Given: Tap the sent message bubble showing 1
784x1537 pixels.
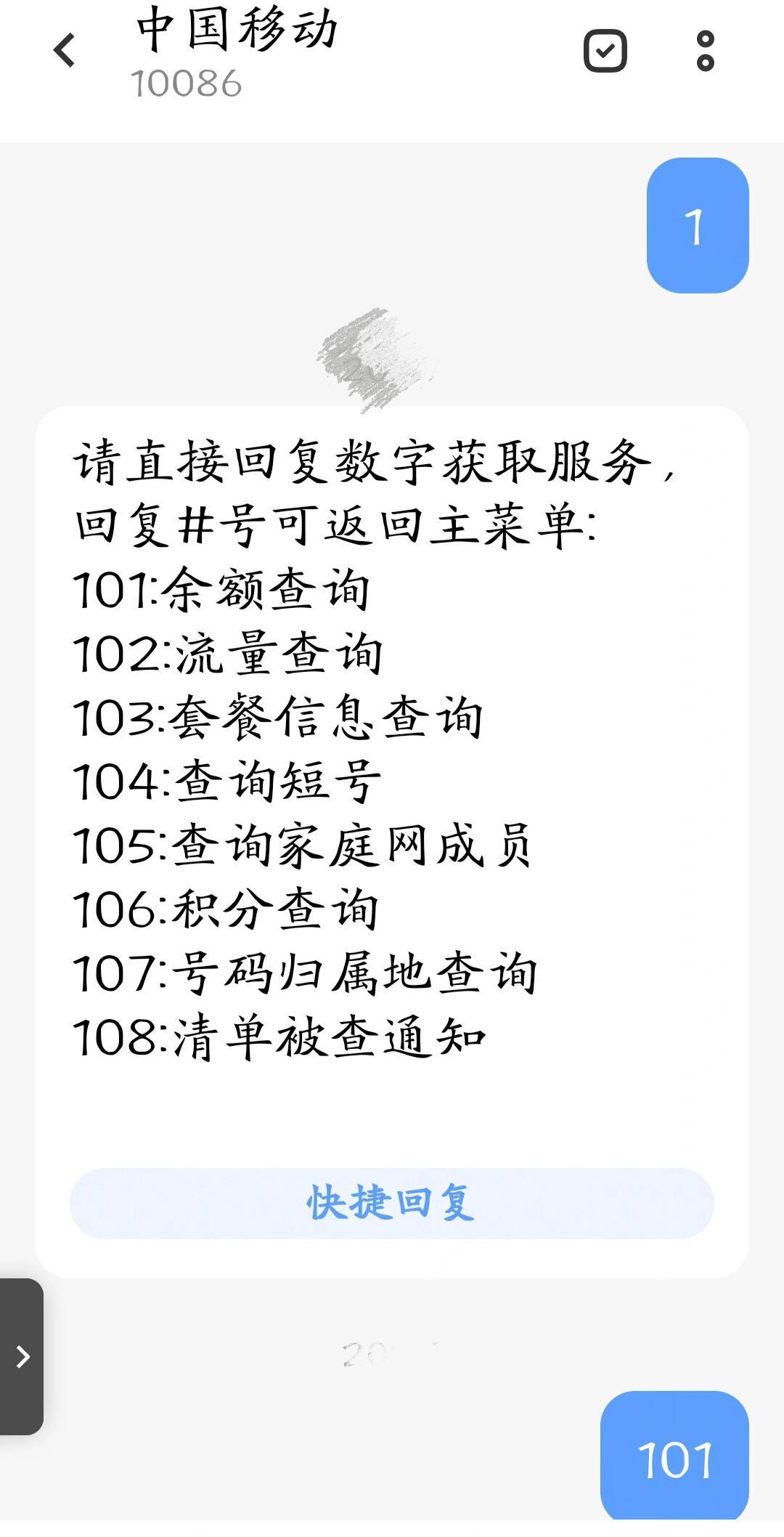Looking at the screenshot, I should [696, 225].
